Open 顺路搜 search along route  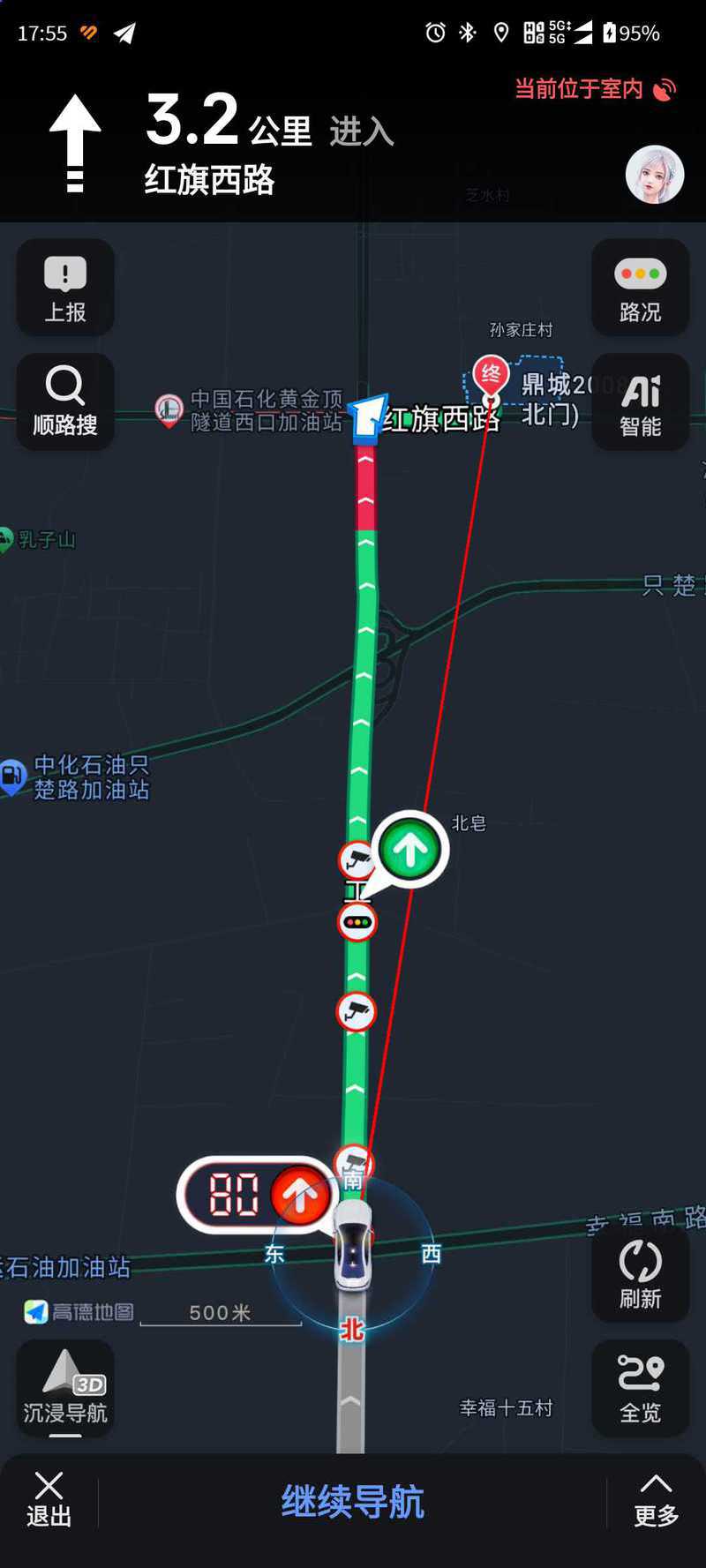(x=65, y=401)
